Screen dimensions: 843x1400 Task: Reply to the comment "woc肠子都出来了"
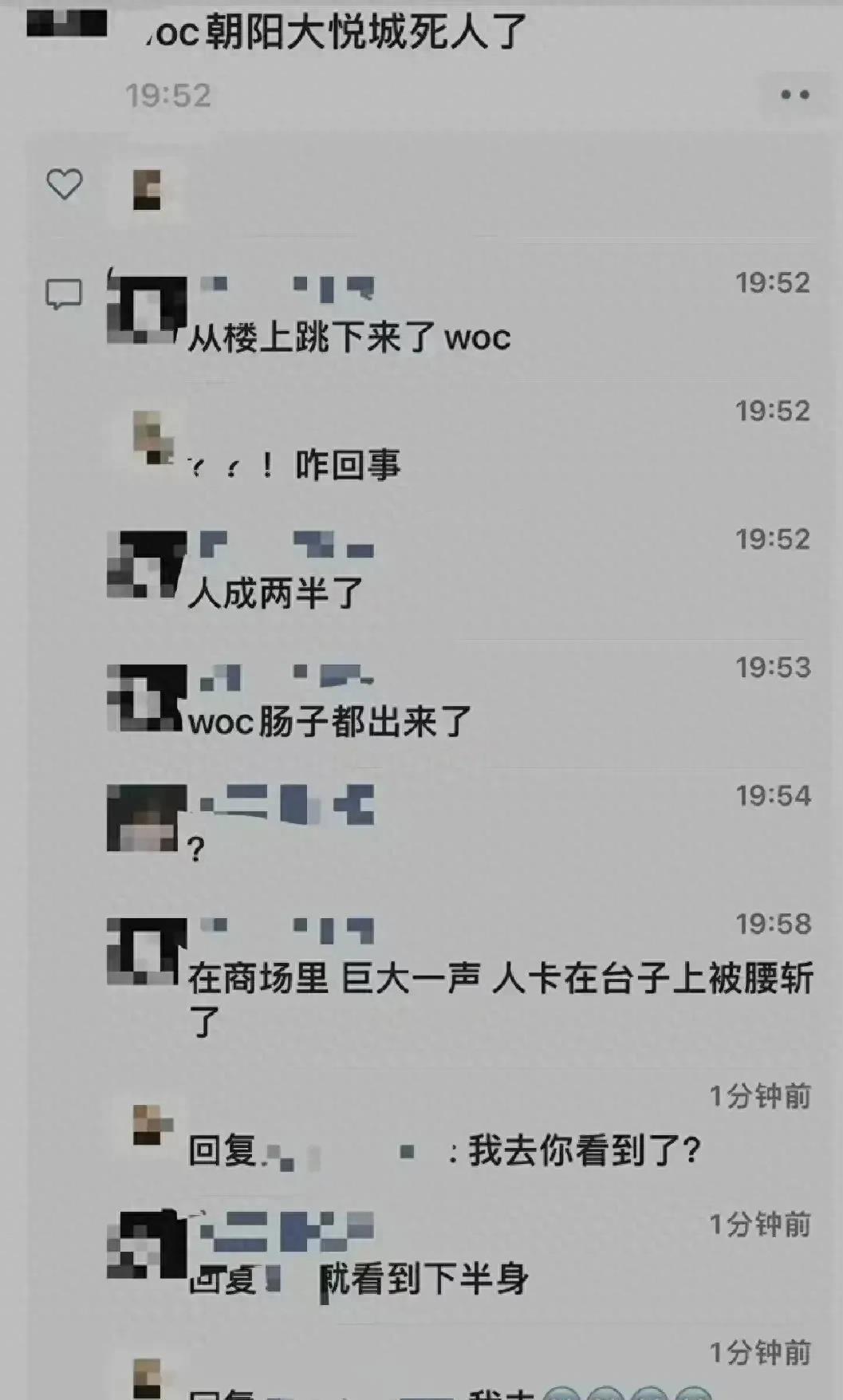click(x=330, y=722)
